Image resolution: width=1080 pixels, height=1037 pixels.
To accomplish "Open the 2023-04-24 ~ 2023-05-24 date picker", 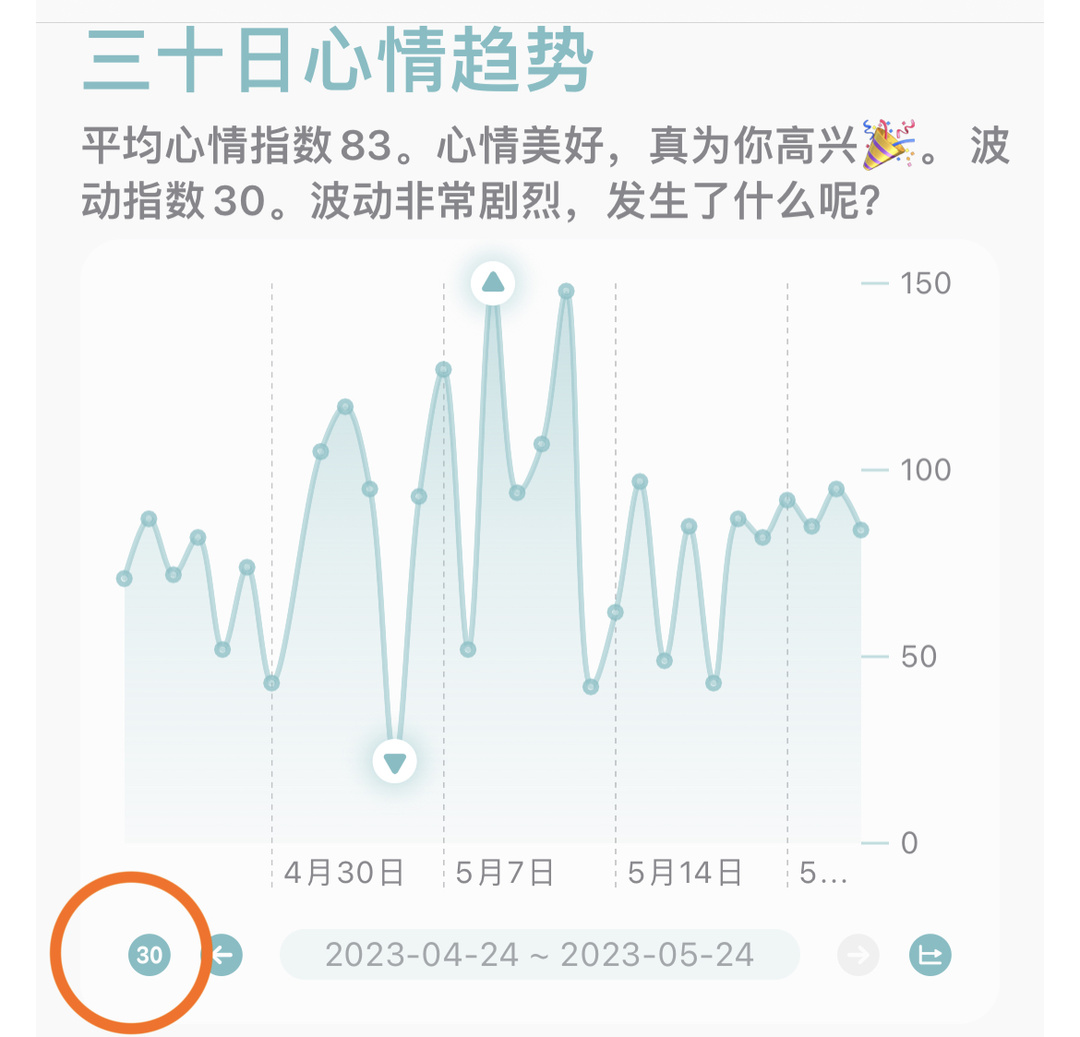I will click(539, 955).
